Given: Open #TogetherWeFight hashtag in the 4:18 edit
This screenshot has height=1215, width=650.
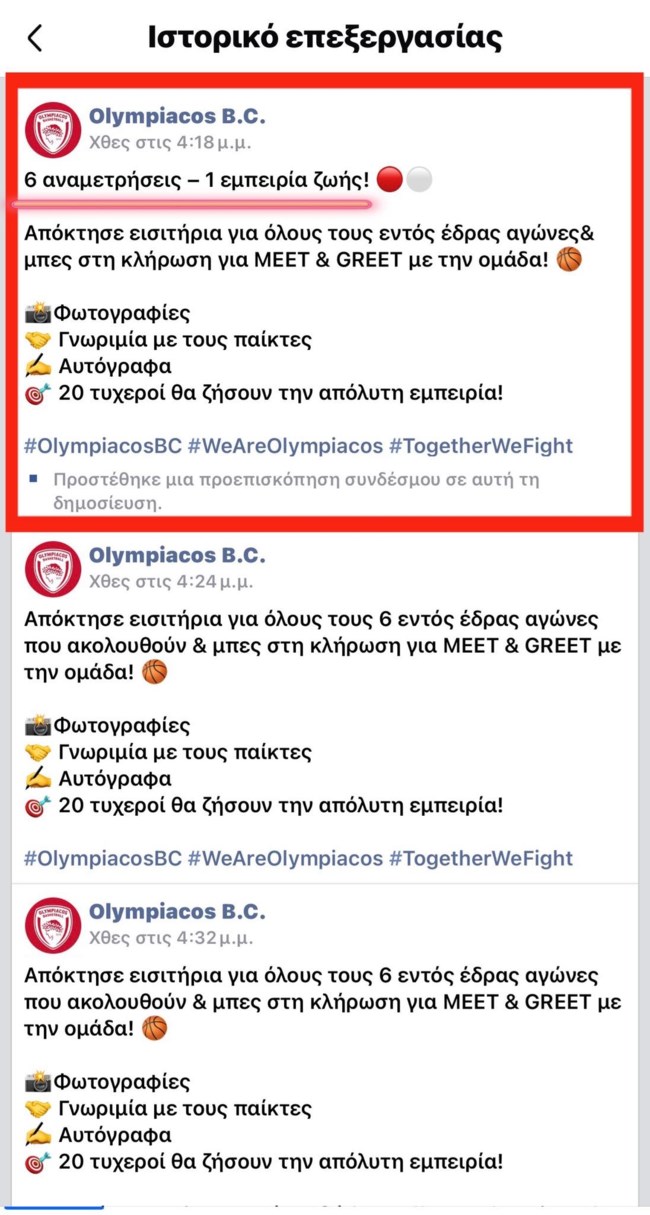Looking at the screenshot, I should [481, 445].
